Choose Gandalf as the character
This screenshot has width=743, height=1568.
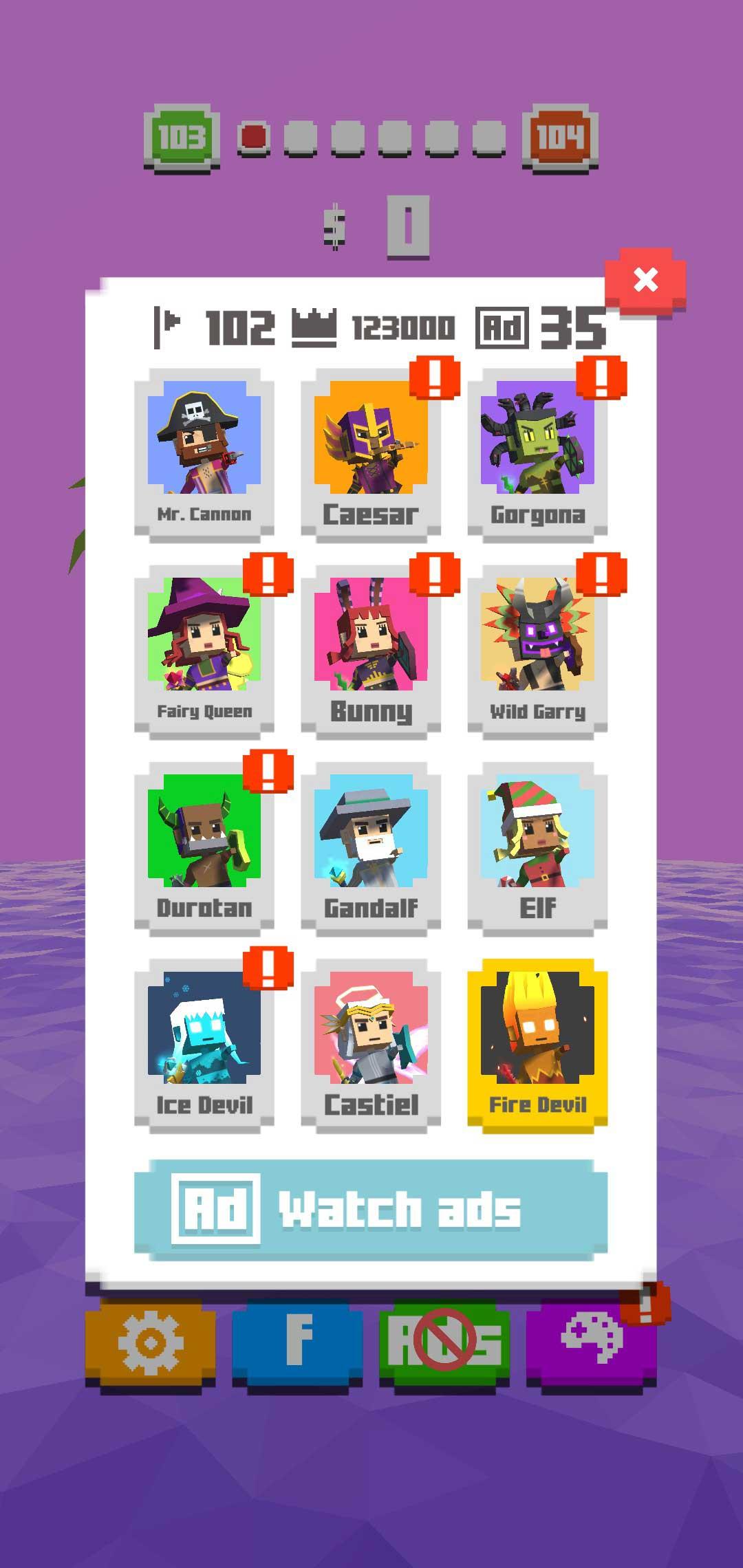click(x=371, y=845)
